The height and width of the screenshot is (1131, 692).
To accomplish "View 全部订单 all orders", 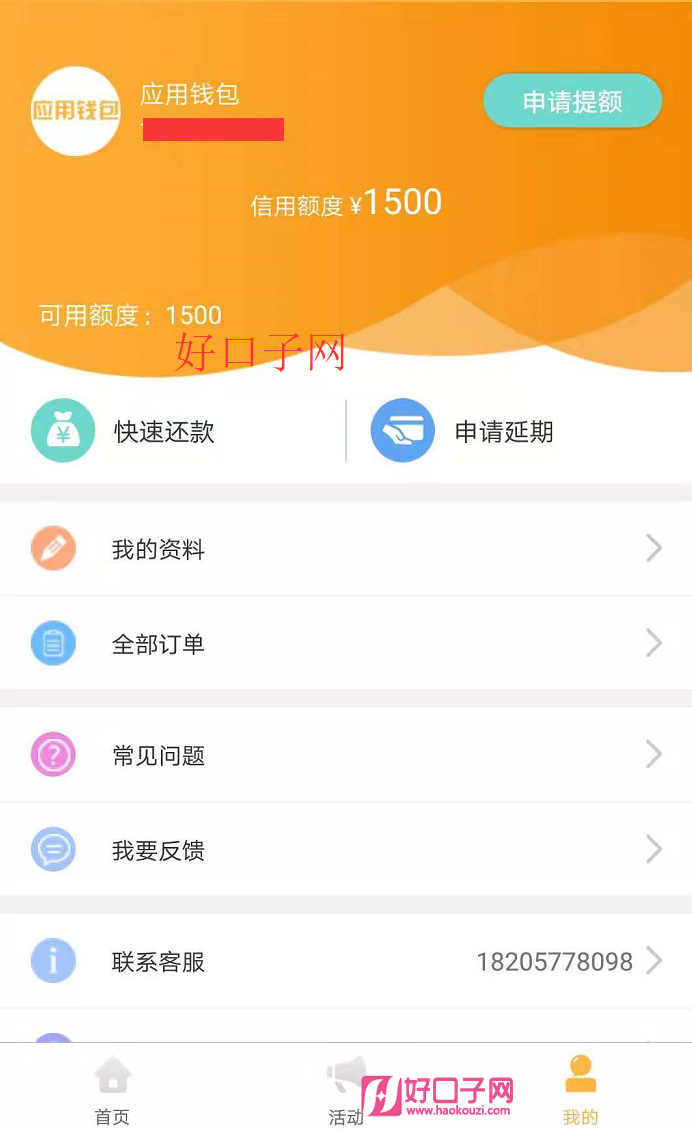I will (x=345, y=643).
